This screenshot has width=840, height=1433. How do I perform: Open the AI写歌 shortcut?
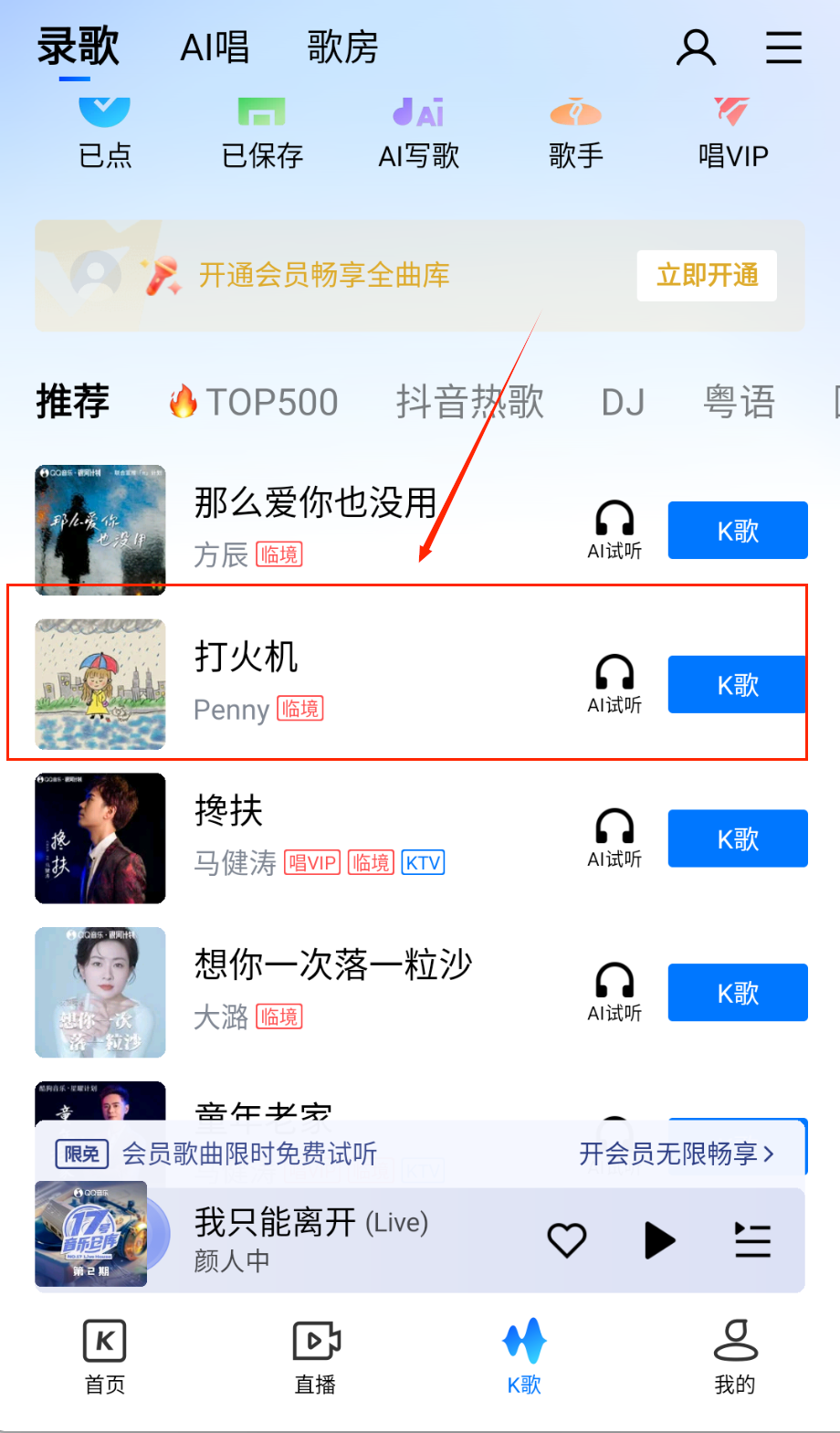click(x=419, y=134)
